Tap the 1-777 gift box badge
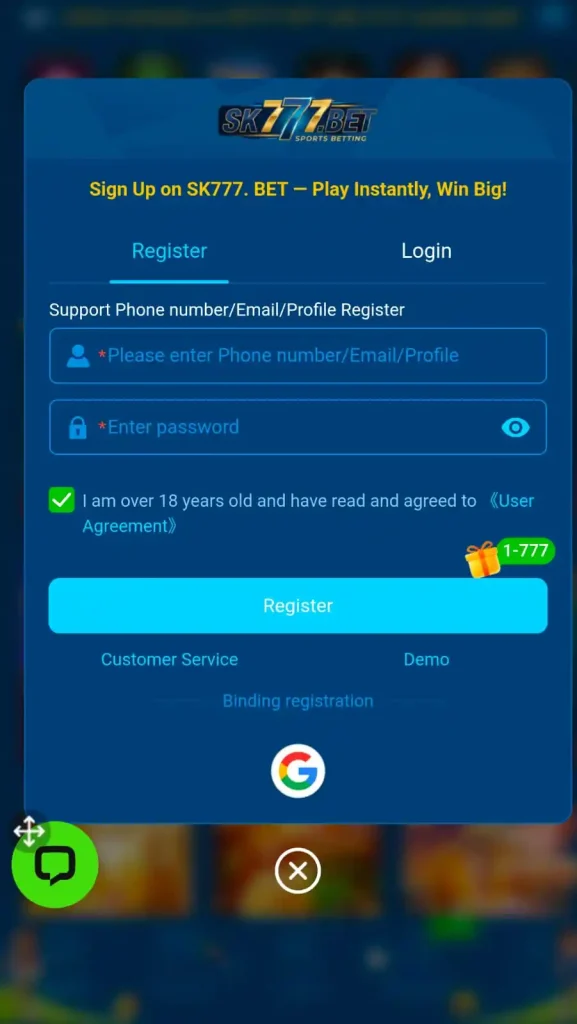 510,556
